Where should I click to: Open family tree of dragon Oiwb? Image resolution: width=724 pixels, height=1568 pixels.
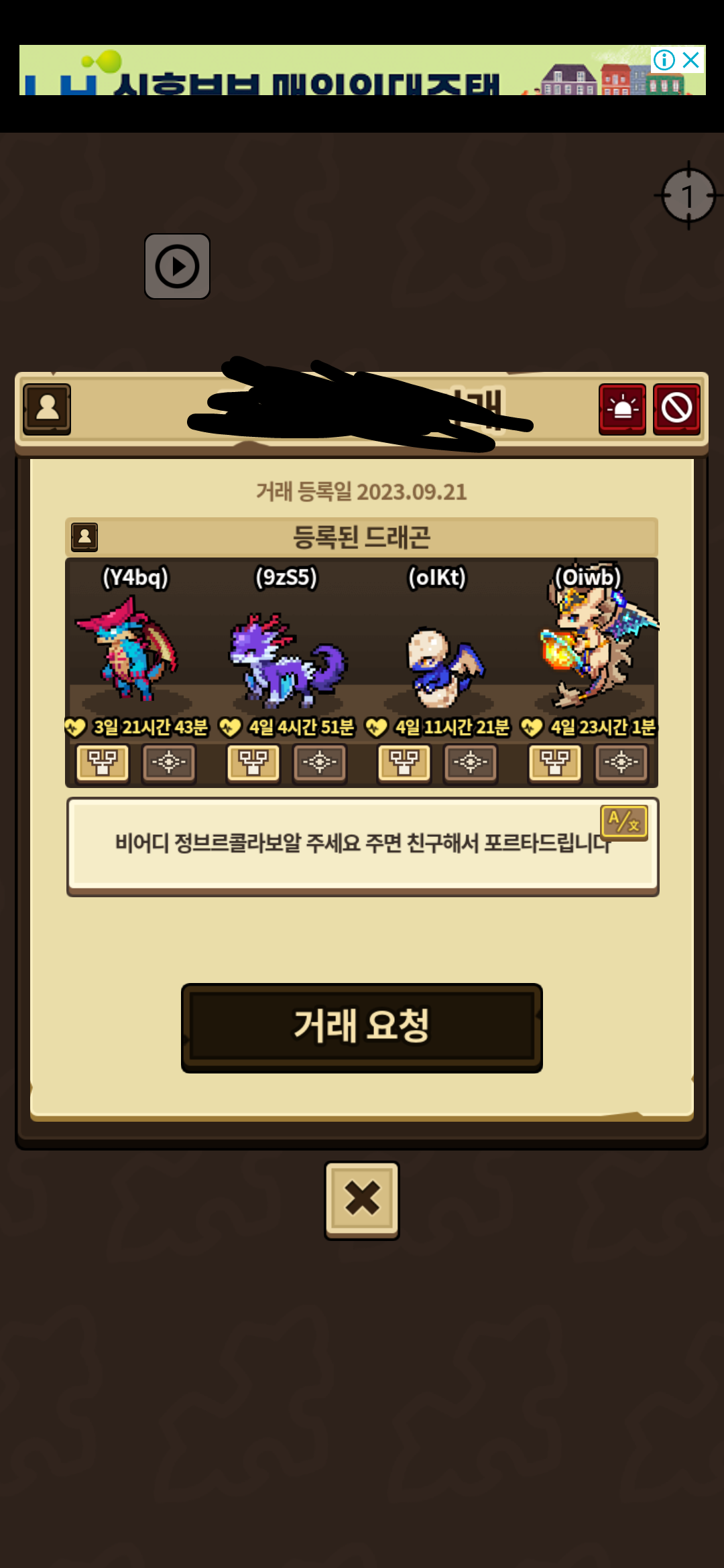coord(555,763)
